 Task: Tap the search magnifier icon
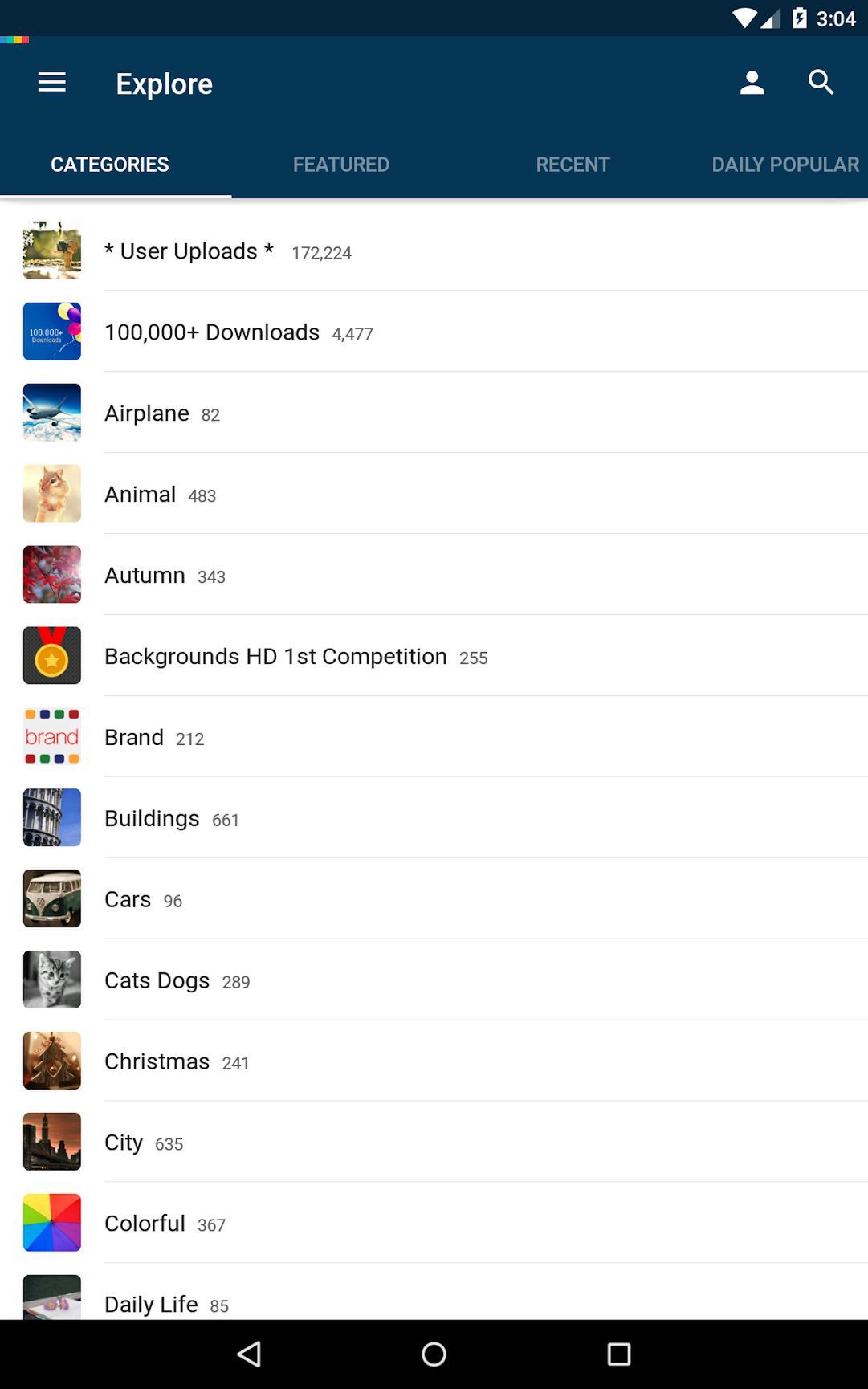point(821,83)
